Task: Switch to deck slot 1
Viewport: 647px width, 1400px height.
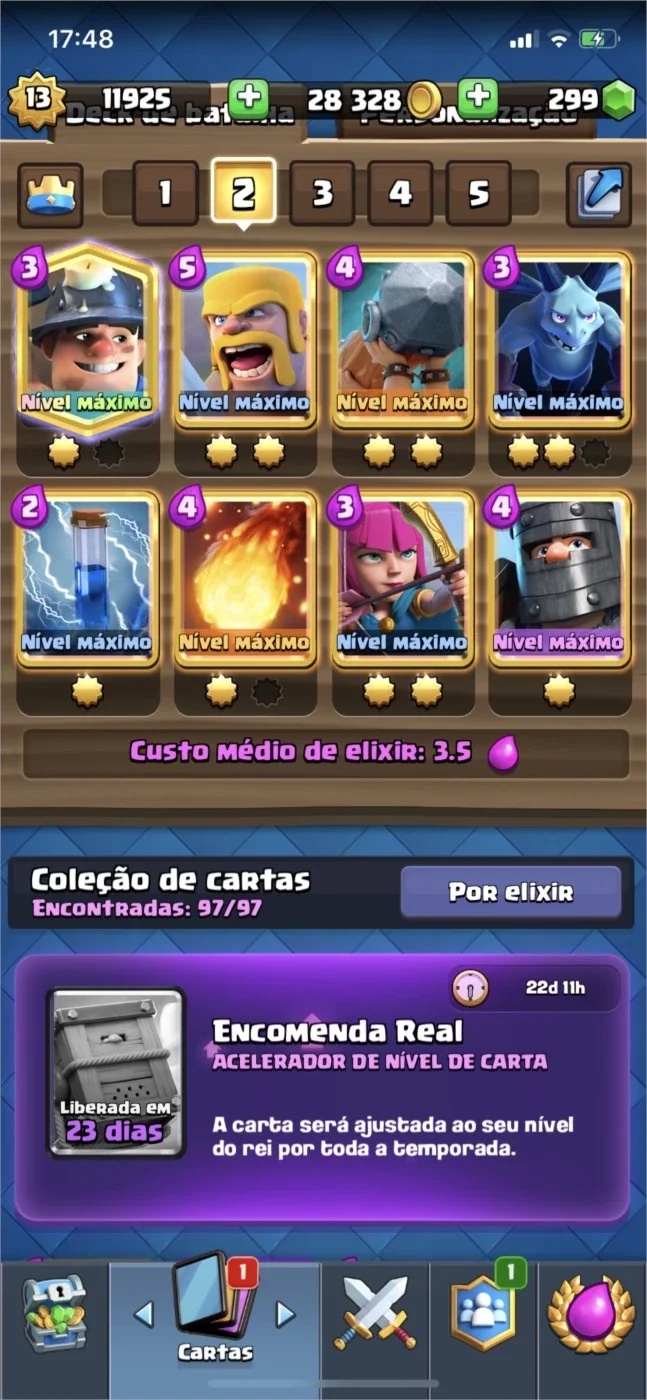Action: [165, 193]
